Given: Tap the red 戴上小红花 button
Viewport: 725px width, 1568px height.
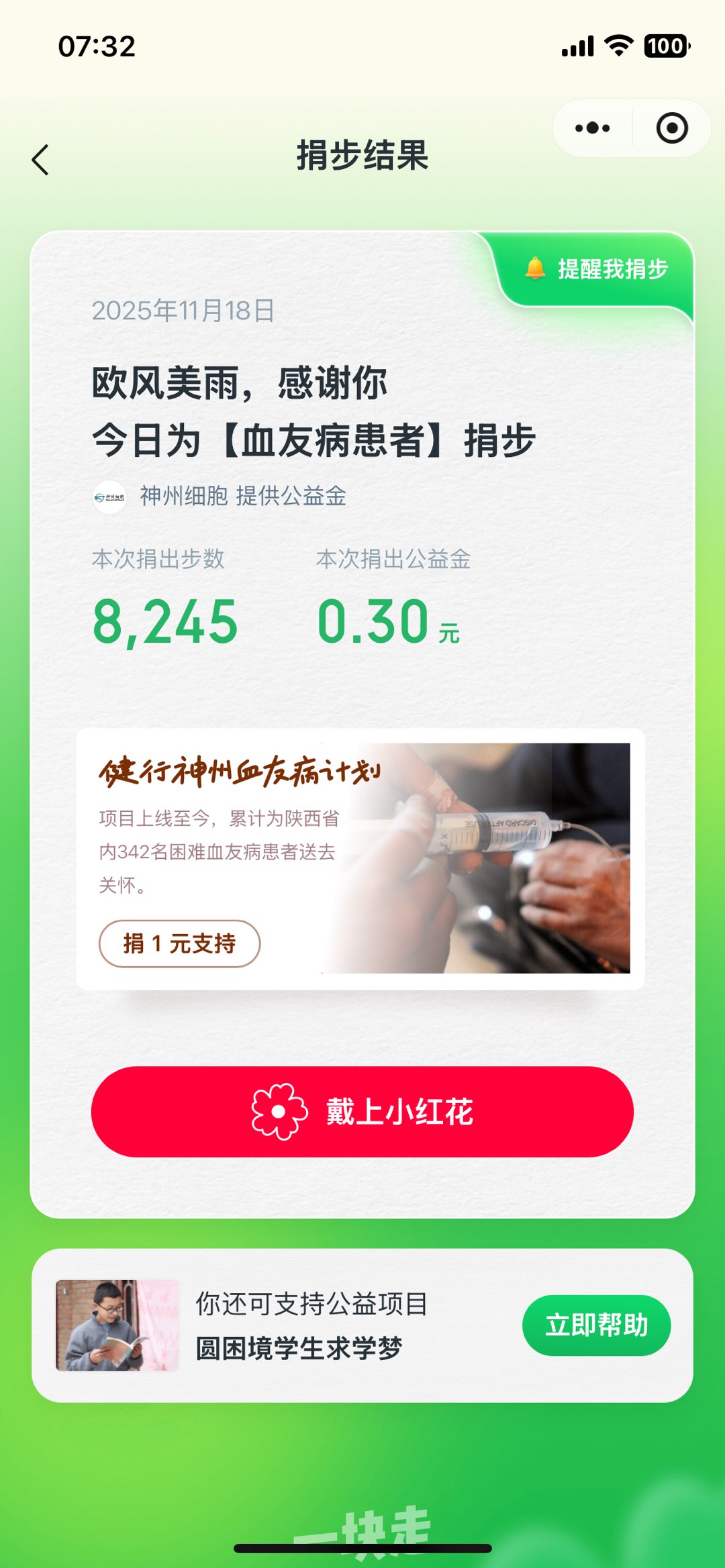Looking at the screenshot, I should (362, 1111).
